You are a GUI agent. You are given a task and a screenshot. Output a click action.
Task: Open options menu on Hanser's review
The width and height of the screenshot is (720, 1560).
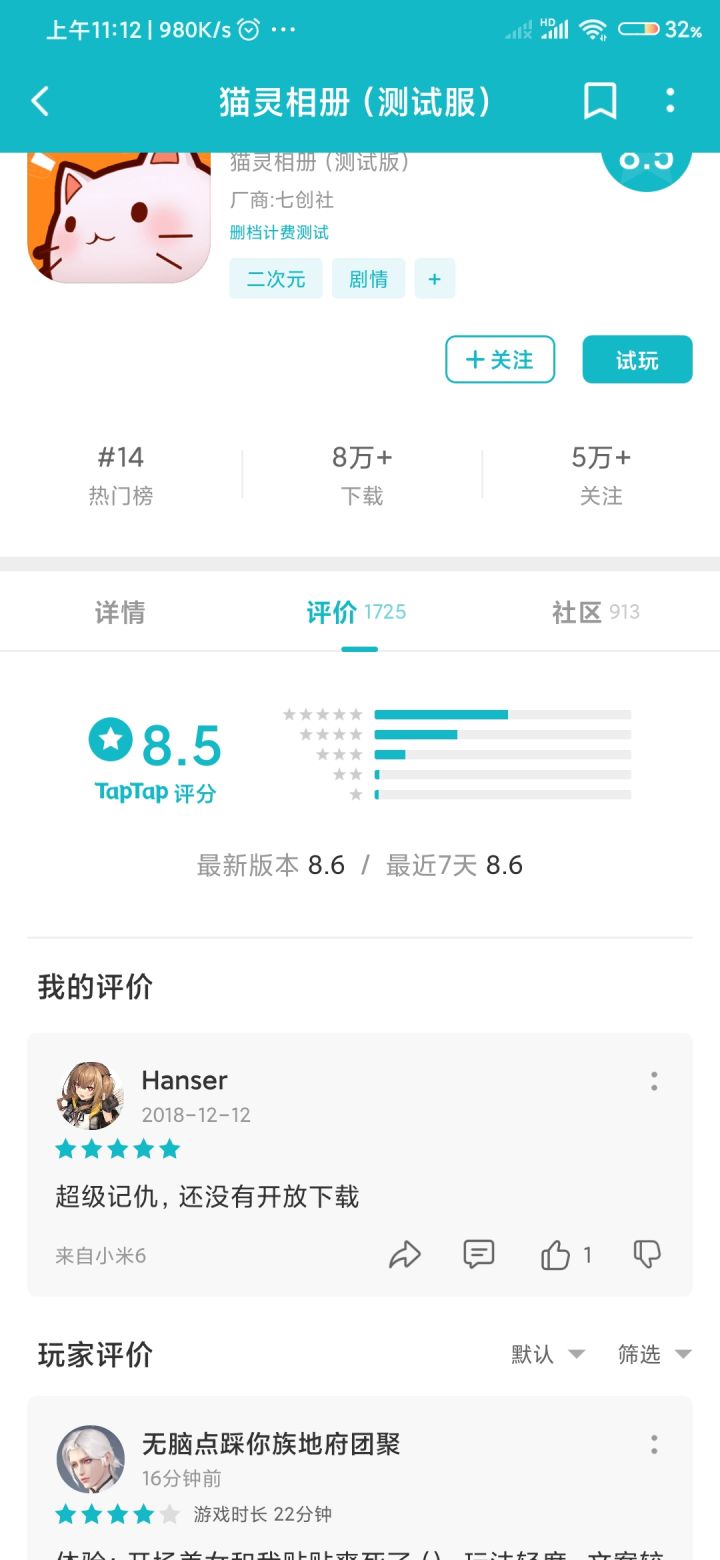(654, 1081)
